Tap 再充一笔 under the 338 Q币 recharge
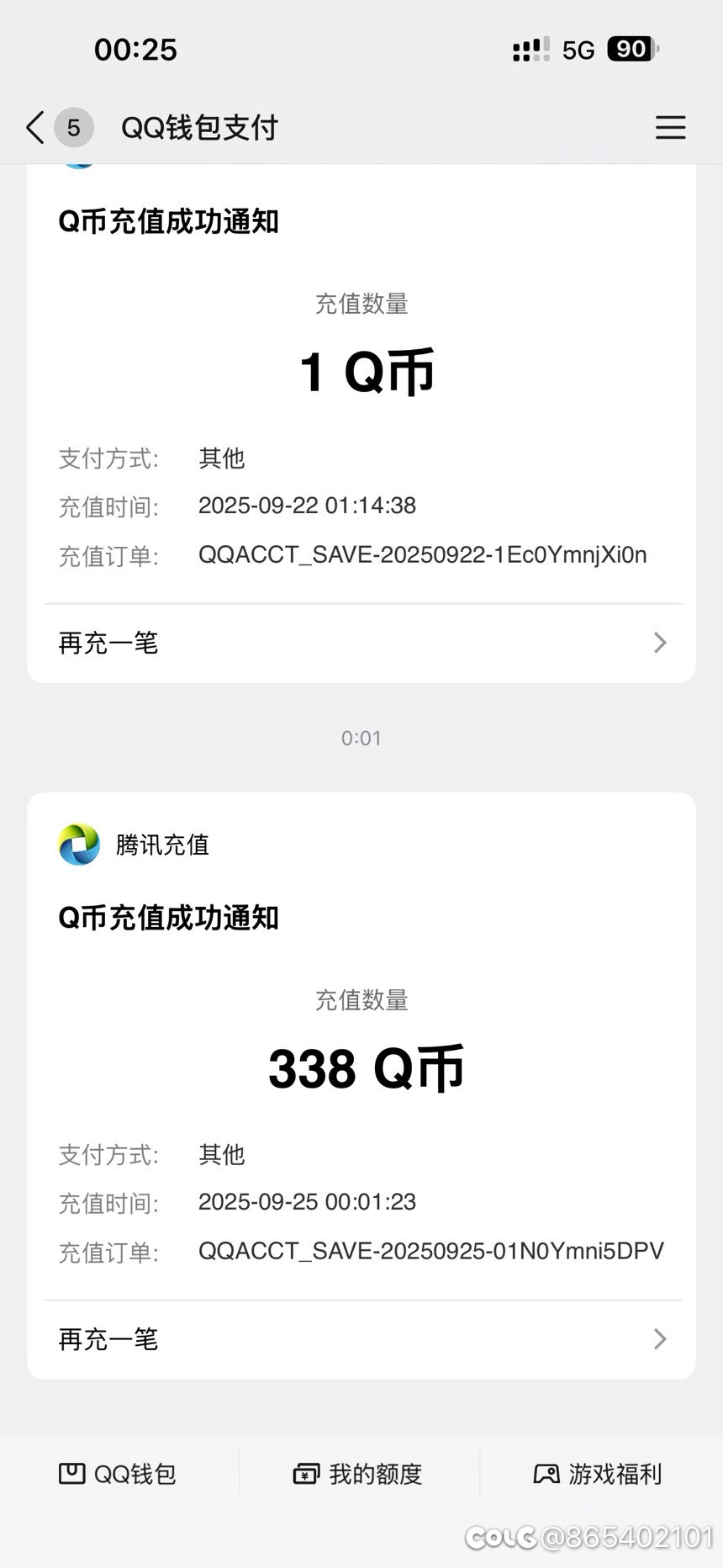723x1568 pixels. point(361,1339)
